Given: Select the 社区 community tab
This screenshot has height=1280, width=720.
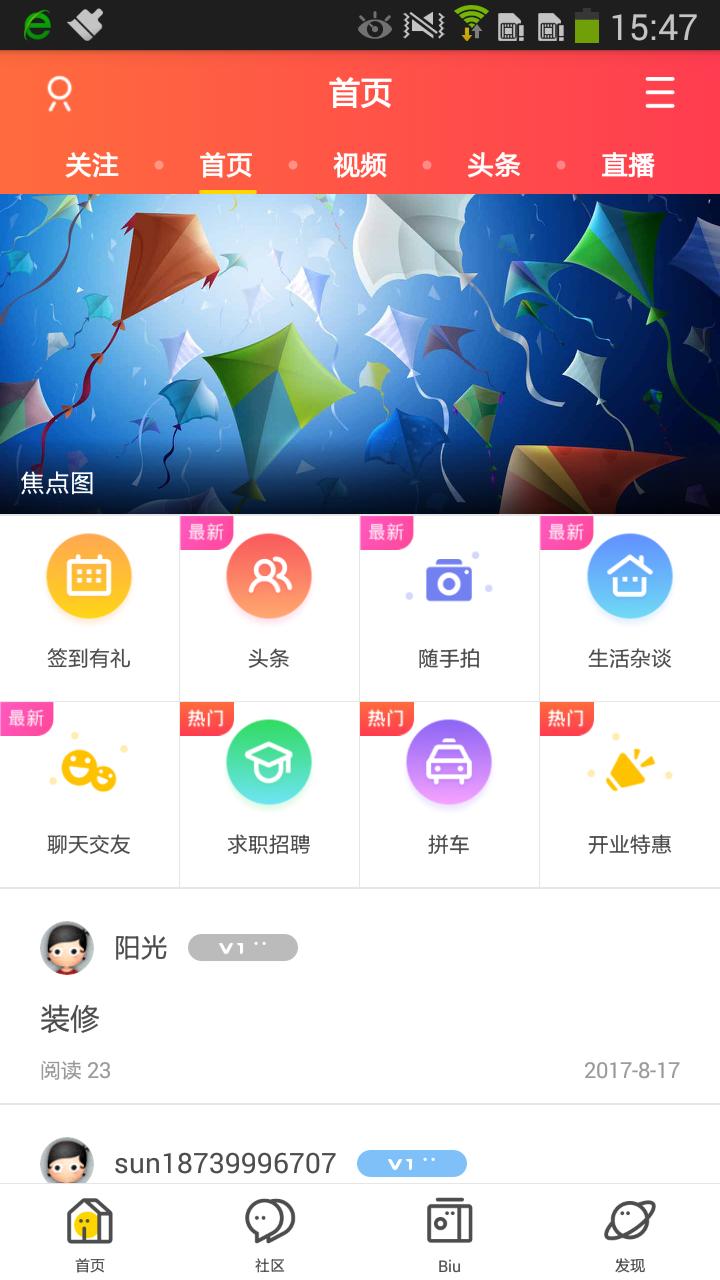Looking at the screenshot, I should [x=268, y=1230].
